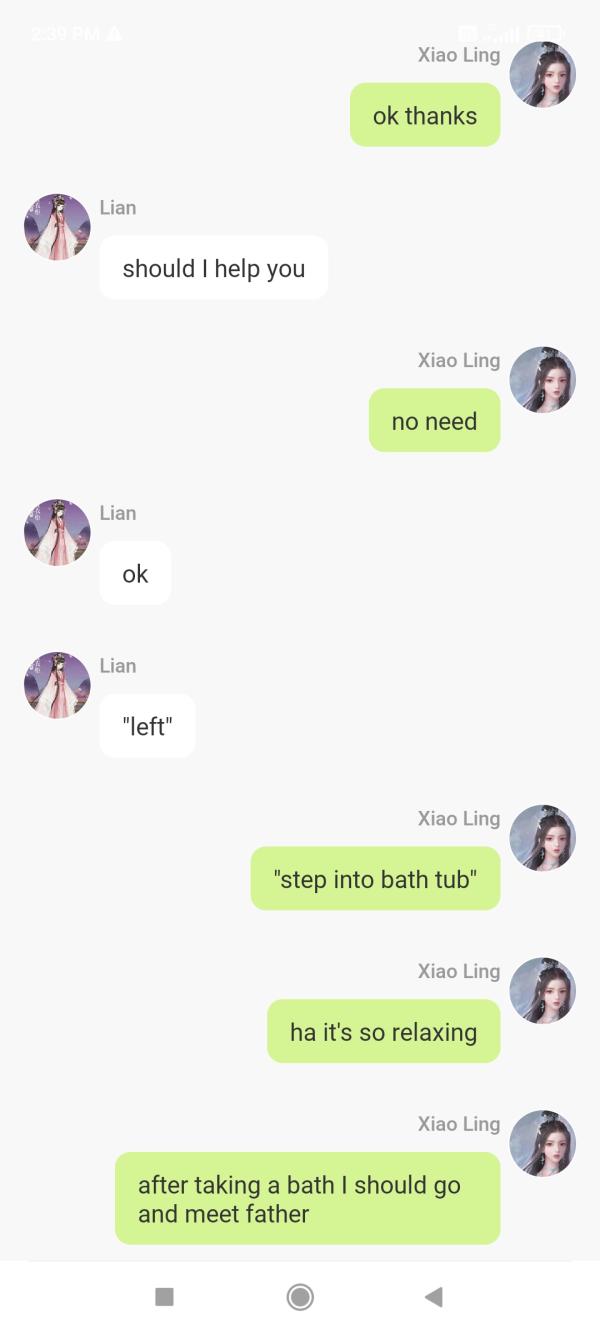The image size is (600, 1333).
Task: Open Xiao Ling's avatar by "ha it's so relaxing"
Action: pos(542,991)
